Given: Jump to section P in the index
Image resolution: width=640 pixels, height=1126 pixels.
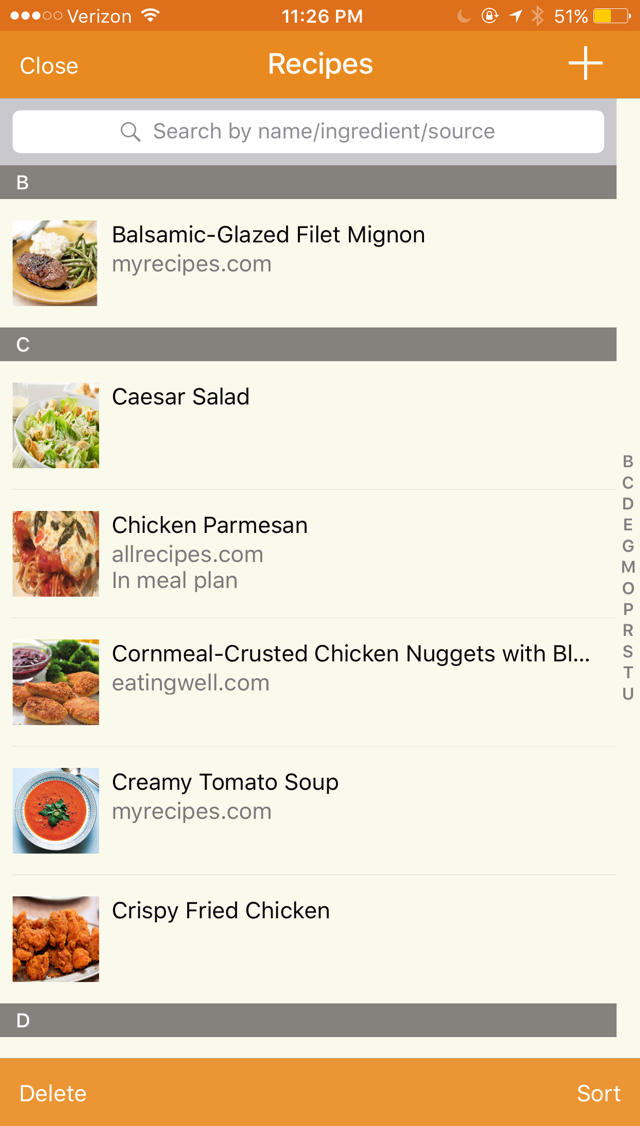Looking at the screenshot, I should (x=628, y=609).
